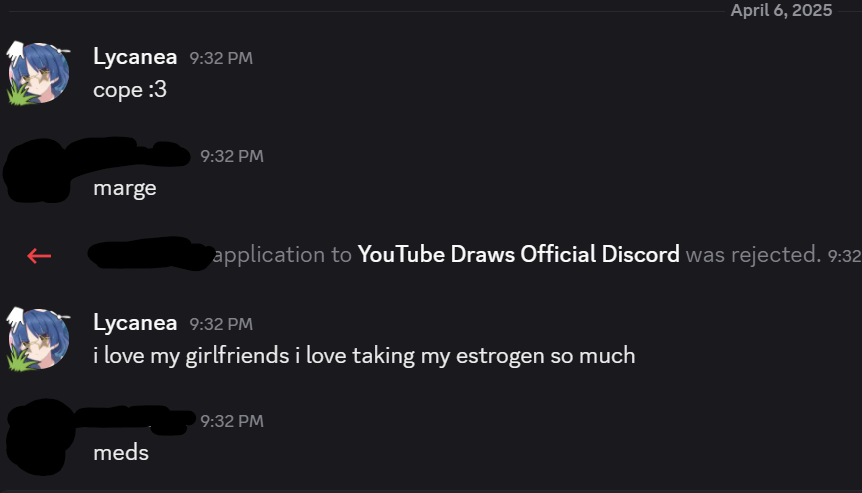
Task: Open the YouTube Draws Official Discord server name
Action: pos(518,254)
